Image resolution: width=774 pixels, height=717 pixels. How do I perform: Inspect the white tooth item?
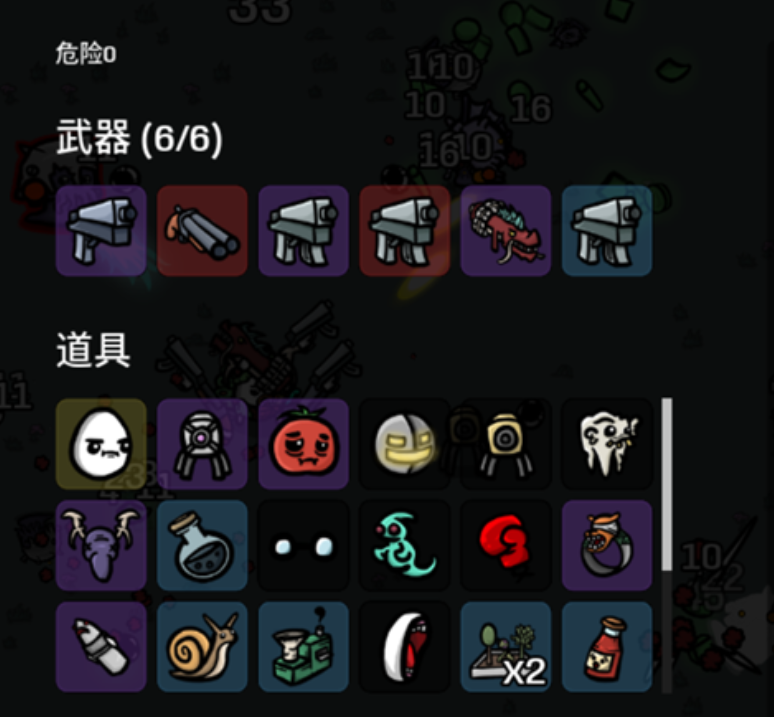click(607, 444)
